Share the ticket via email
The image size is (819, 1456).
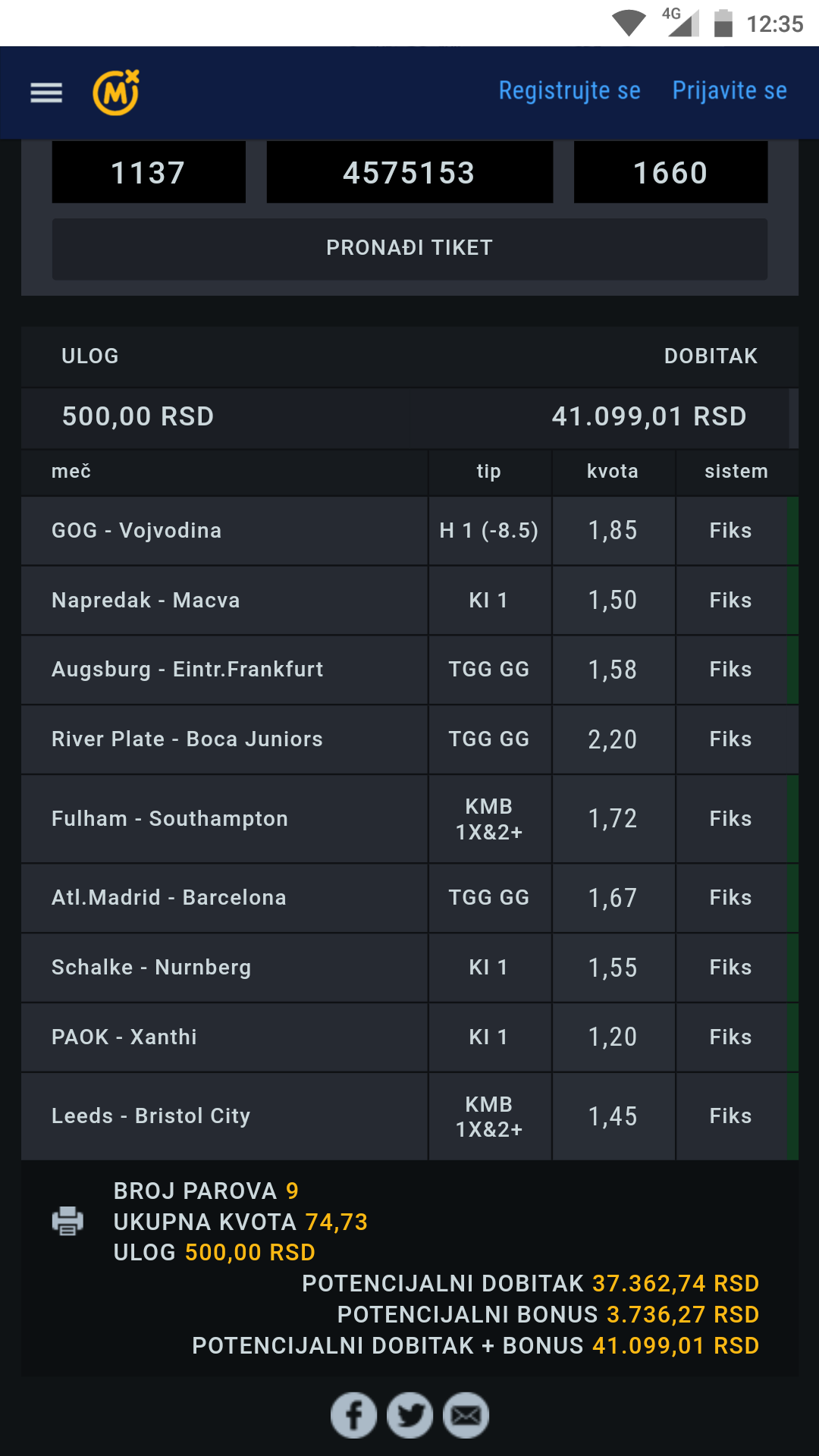pyautogui.click(x=466, y=1415)
